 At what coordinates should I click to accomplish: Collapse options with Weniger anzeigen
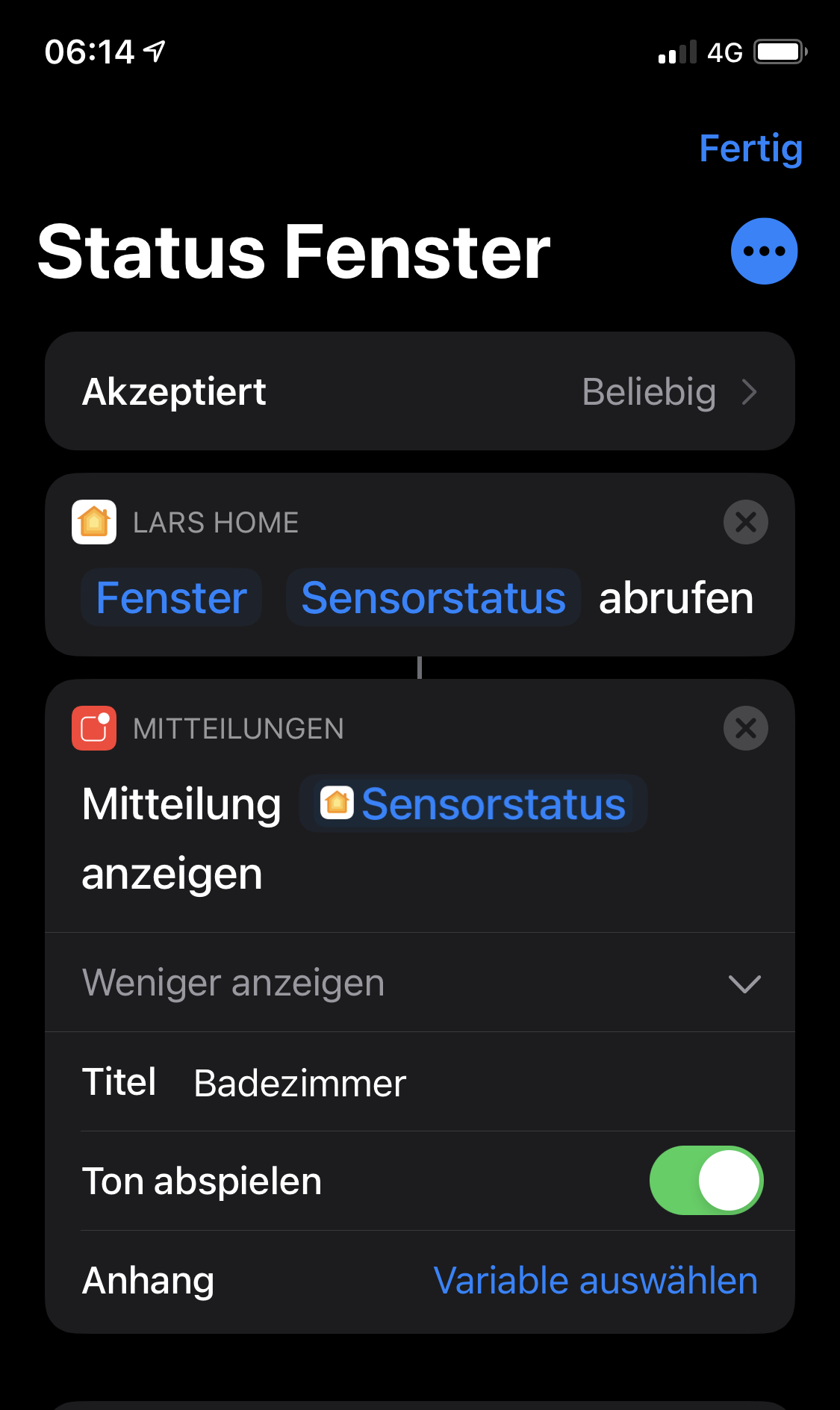coord(420,983)
